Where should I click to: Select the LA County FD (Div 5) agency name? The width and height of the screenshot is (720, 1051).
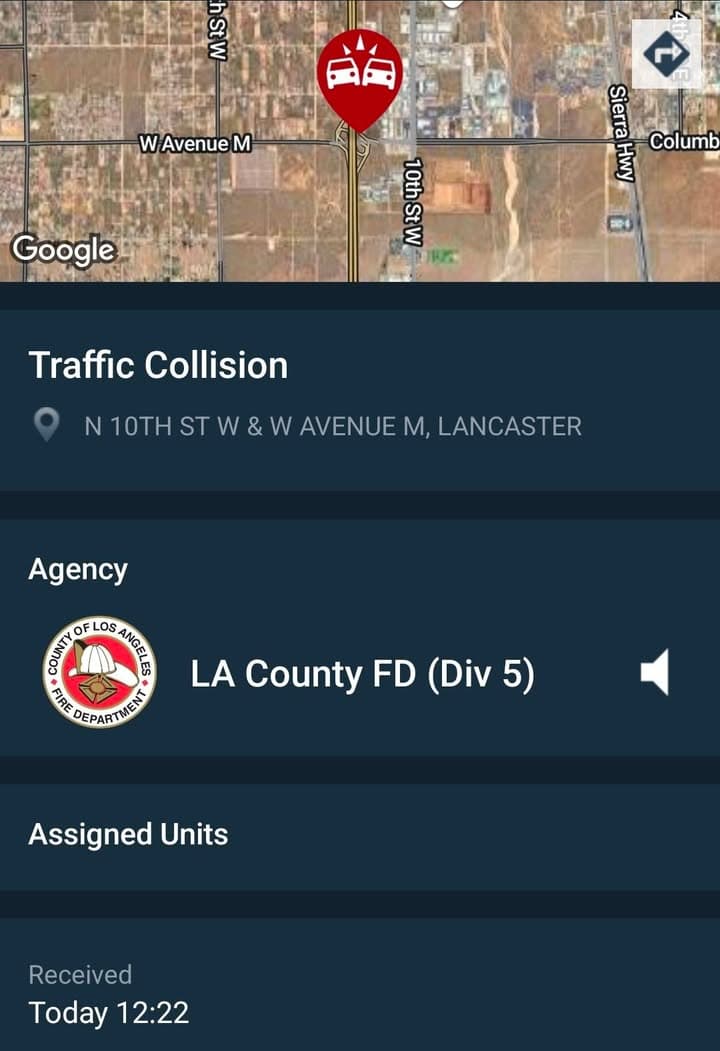point(364,673)
